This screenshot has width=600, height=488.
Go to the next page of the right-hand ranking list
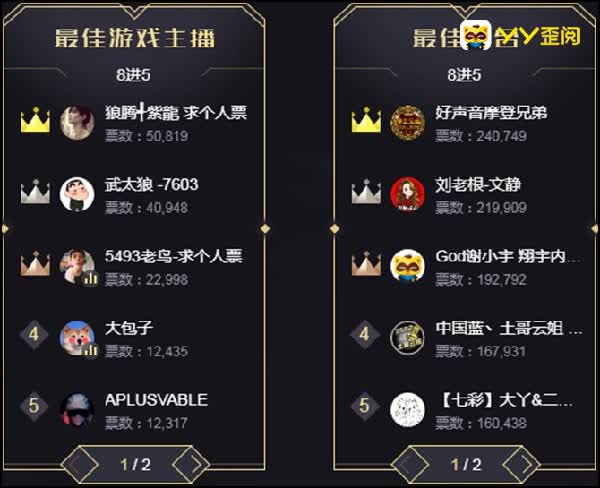[x=520, y=464]
